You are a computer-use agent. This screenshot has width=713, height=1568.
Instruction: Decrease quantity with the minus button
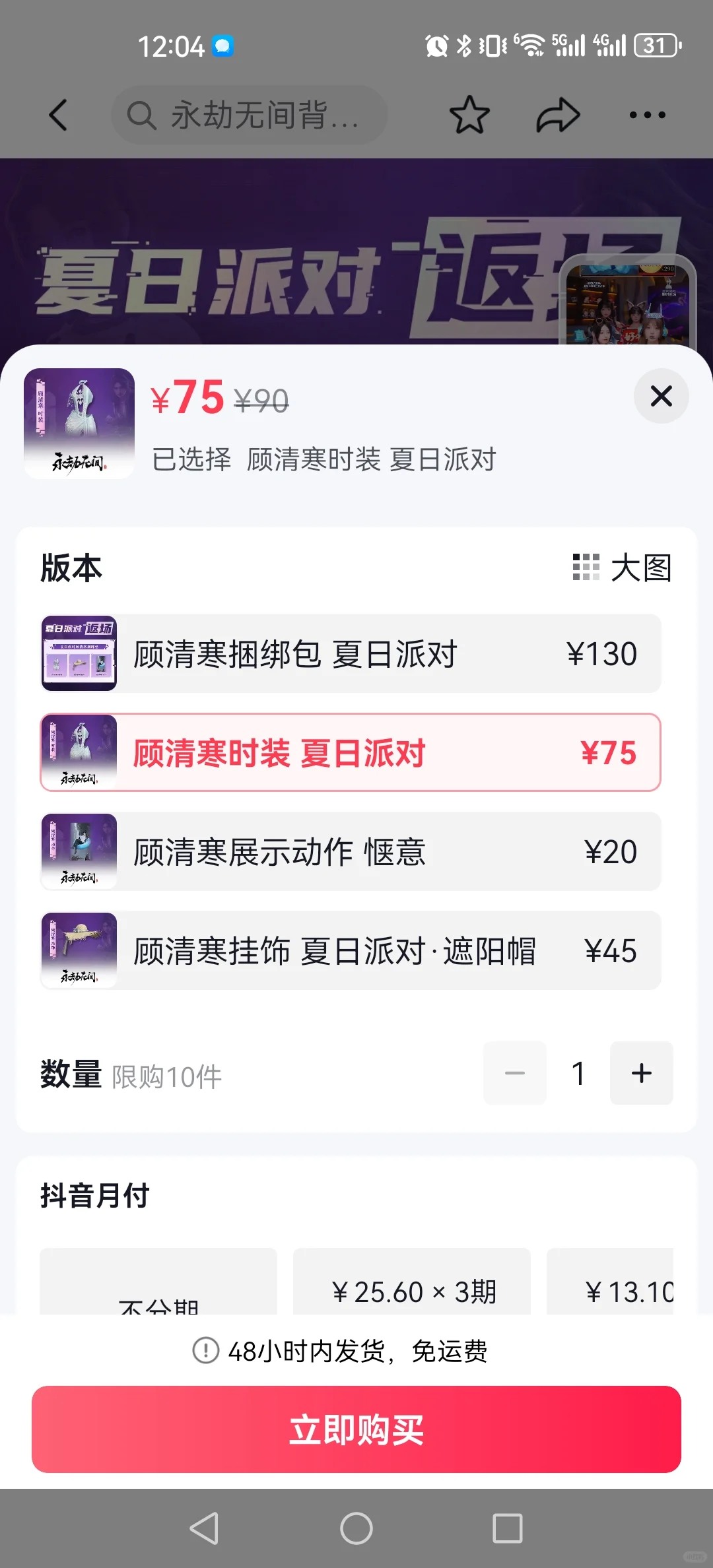tap(515, 1073)
